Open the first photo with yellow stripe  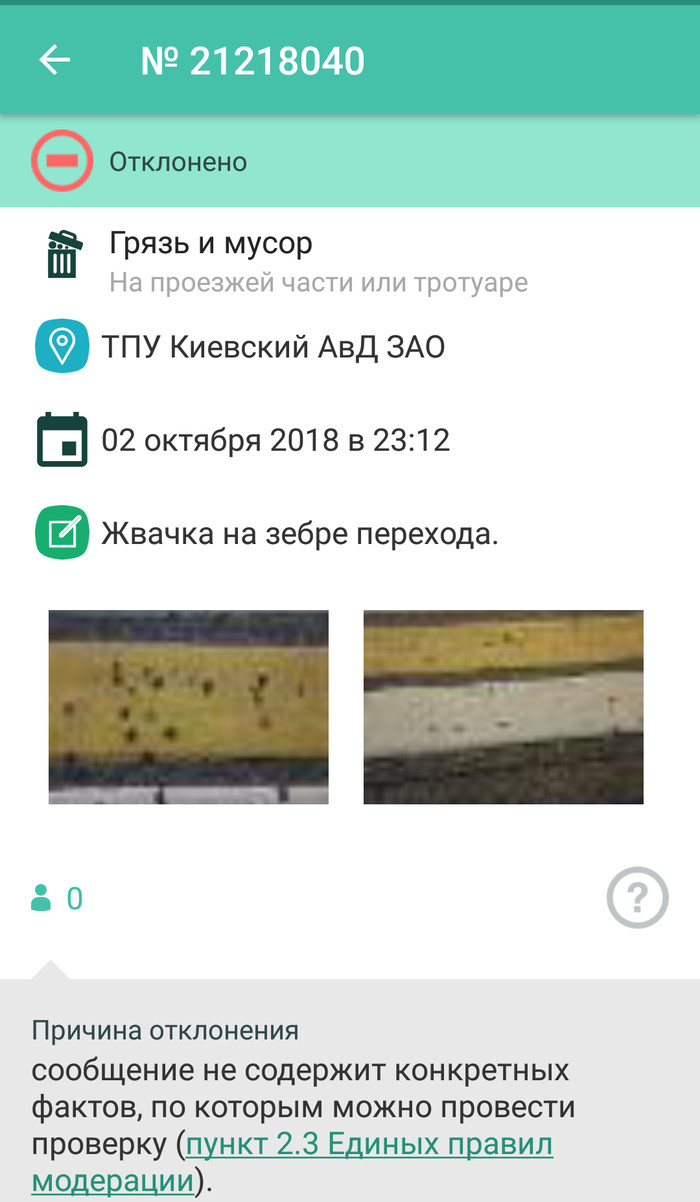click(x=188, y=707)
